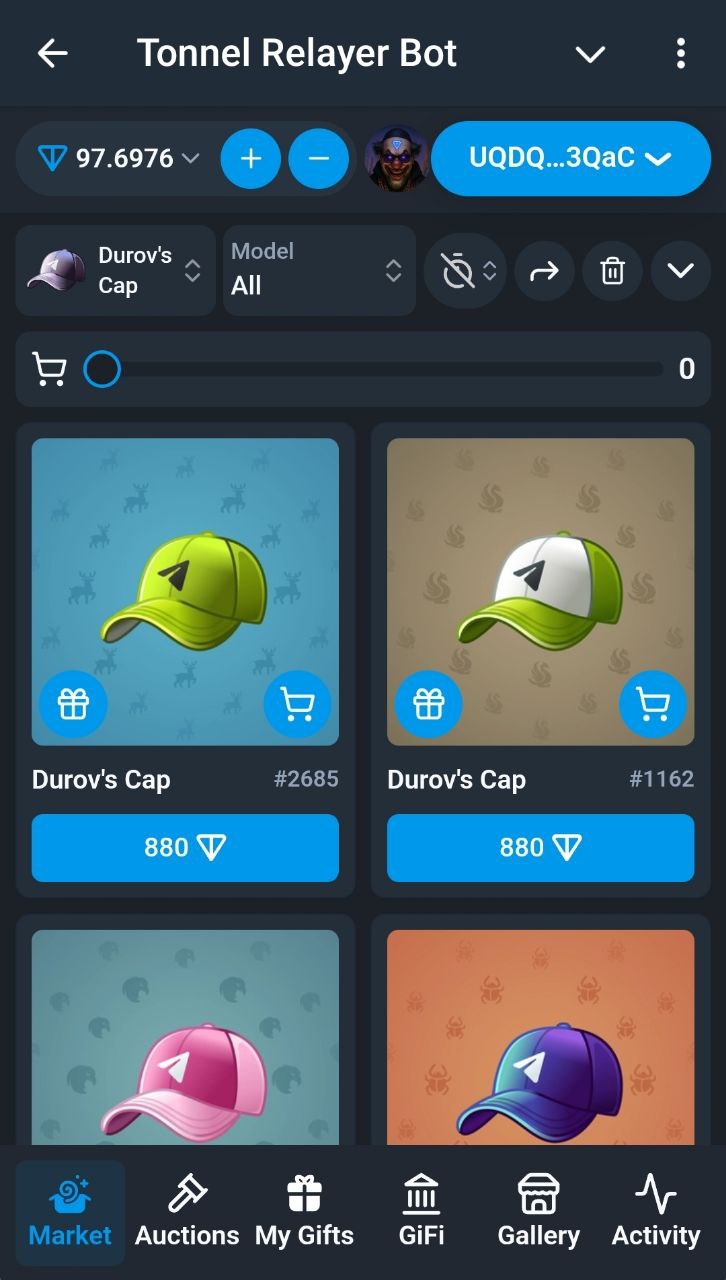The image size is (726, 1280).
Task: Tap the minus button to withdraw TON
Action: click(x=318, y=159)
